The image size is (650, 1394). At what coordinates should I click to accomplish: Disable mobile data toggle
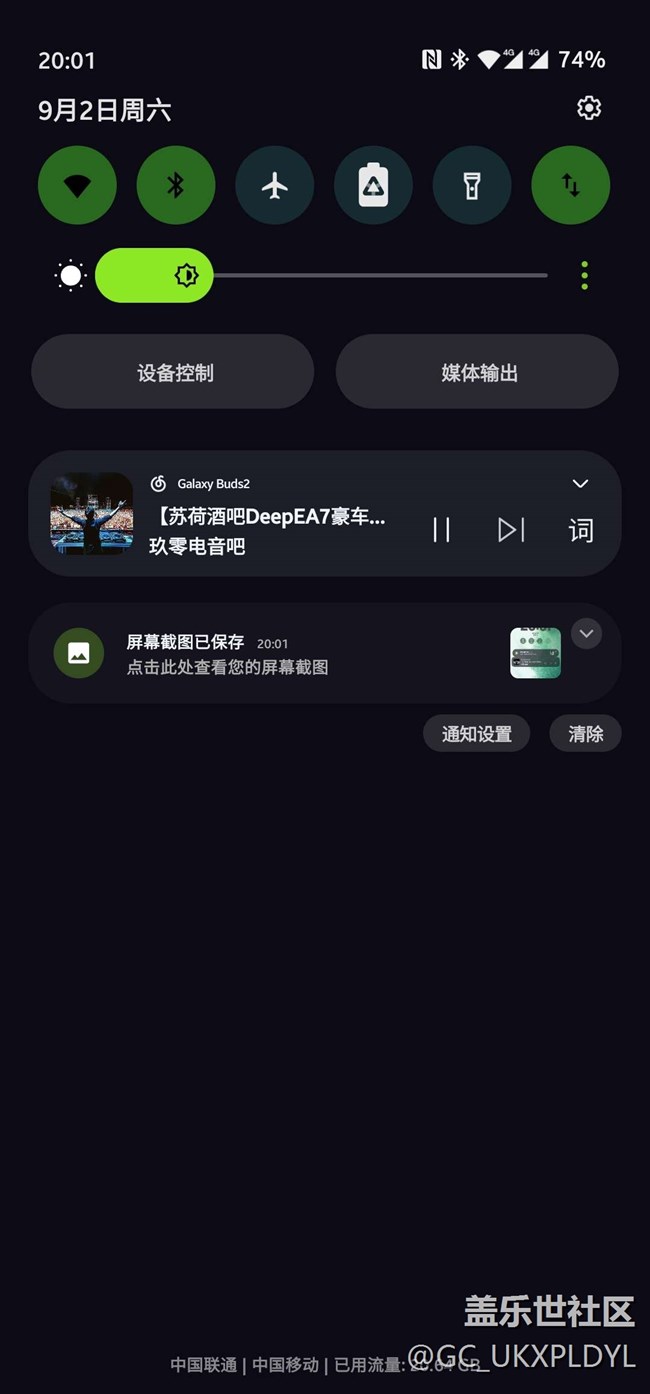571,185
